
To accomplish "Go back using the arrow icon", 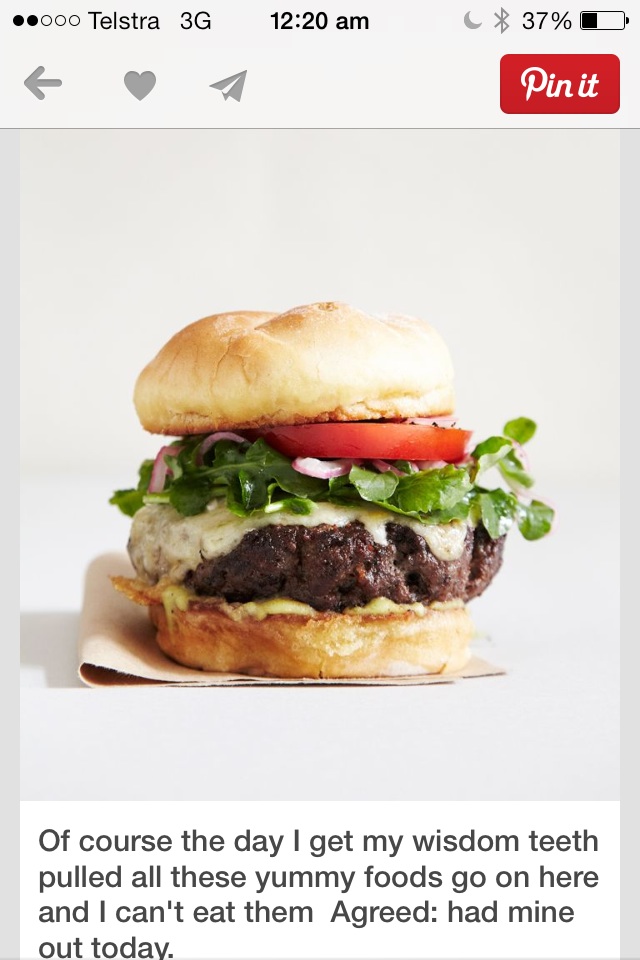I will coord(43,85).
